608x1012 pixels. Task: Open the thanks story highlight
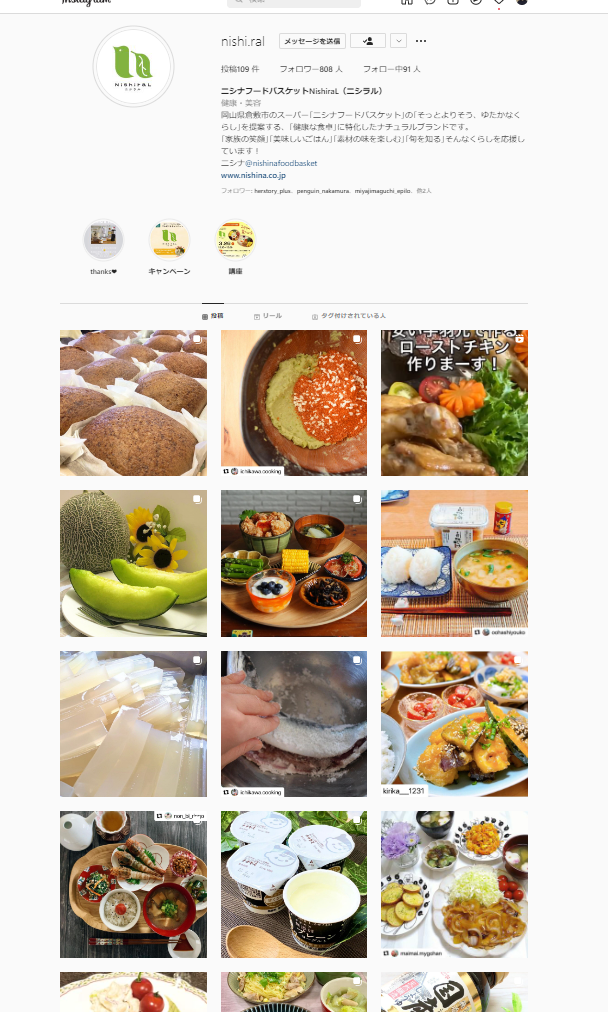pyautogui.click(x=104, y=240)
